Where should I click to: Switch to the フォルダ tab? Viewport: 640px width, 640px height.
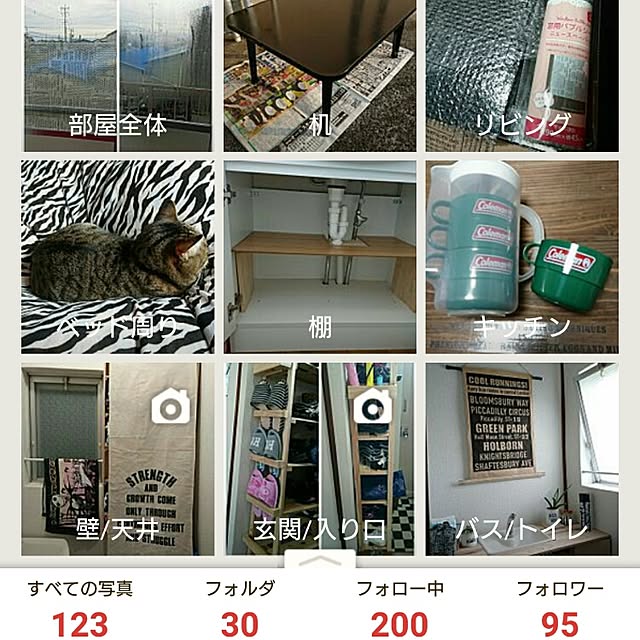click(x=239, y=608)
